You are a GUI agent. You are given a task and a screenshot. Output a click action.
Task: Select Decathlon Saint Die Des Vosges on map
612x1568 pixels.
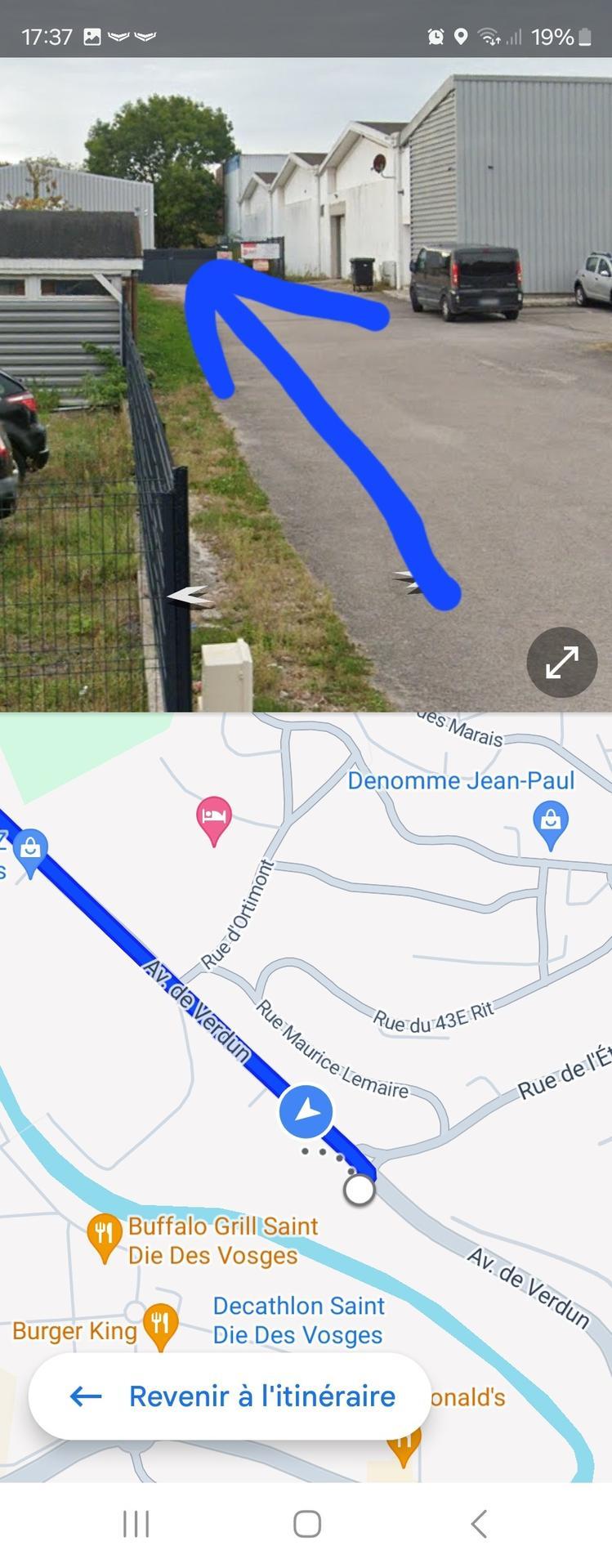pyautogui.click(x=297, y=1320)
